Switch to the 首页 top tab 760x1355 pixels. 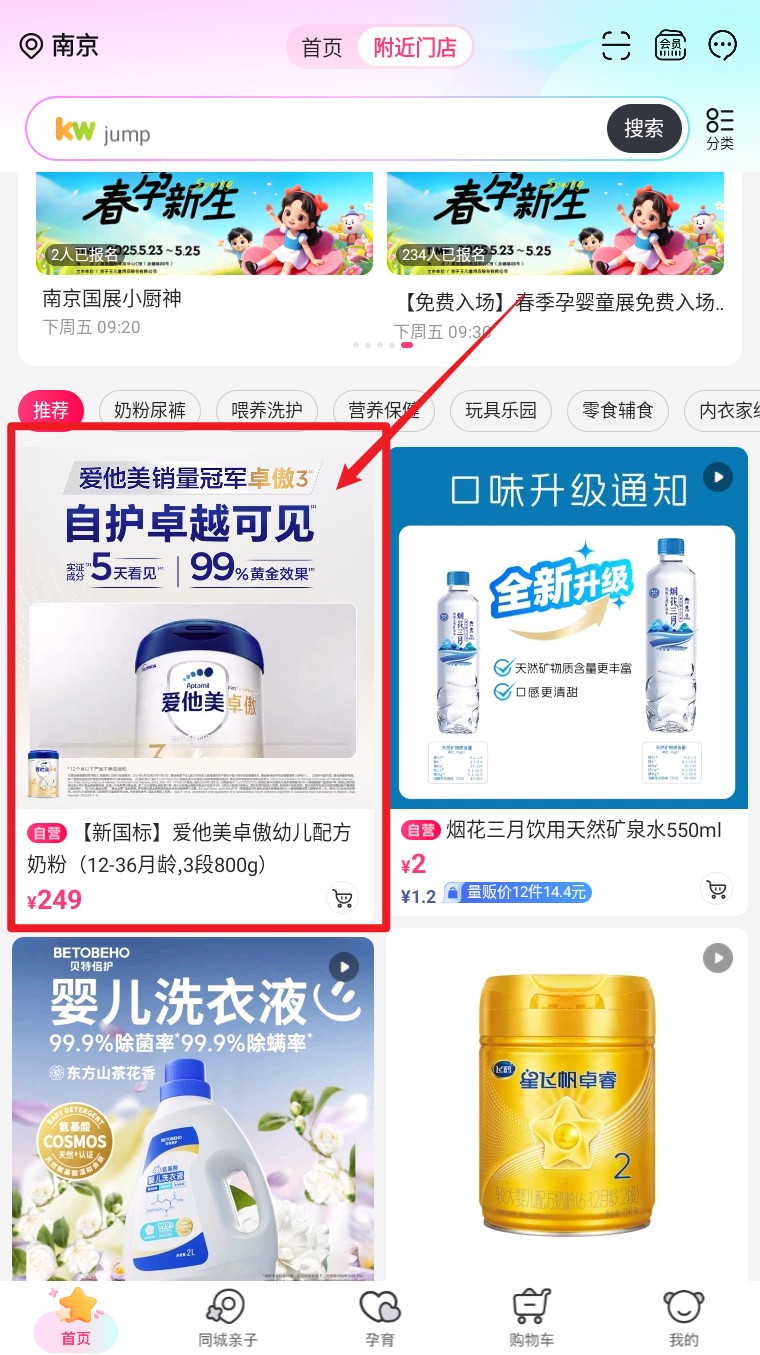pos(322,47)
